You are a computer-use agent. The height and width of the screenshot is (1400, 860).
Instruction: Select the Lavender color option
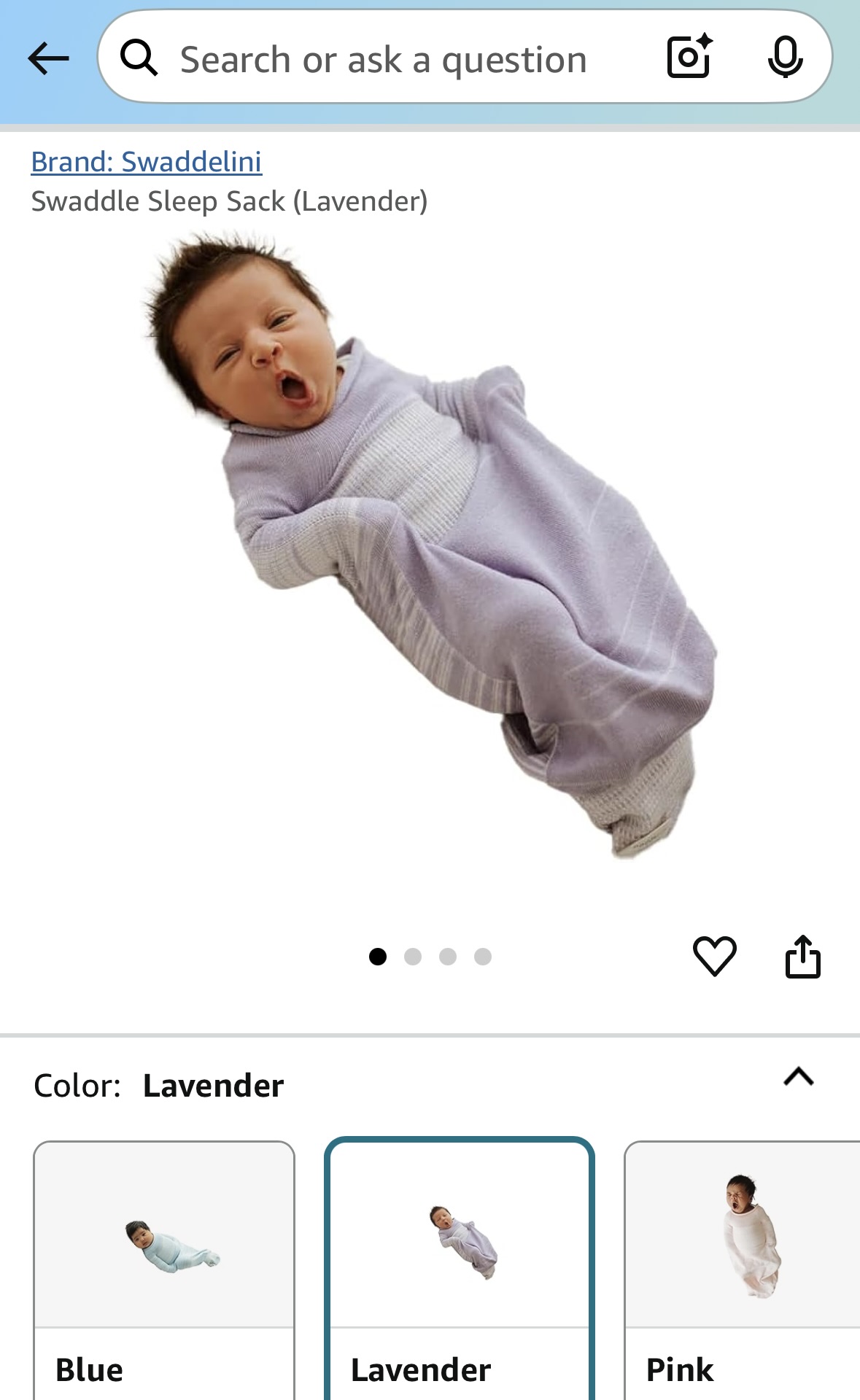coord(460,1269)
